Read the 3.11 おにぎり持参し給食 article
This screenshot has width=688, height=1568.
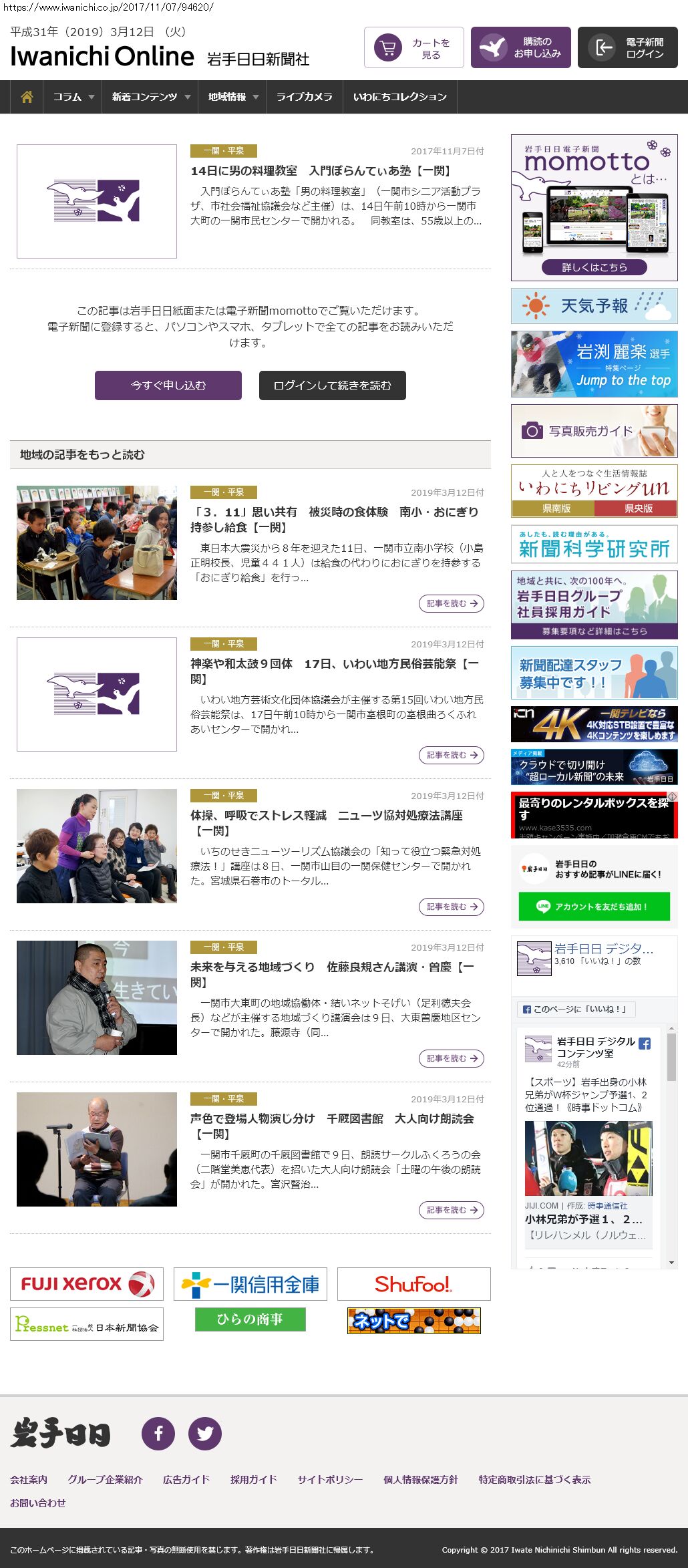coord(334,520)
